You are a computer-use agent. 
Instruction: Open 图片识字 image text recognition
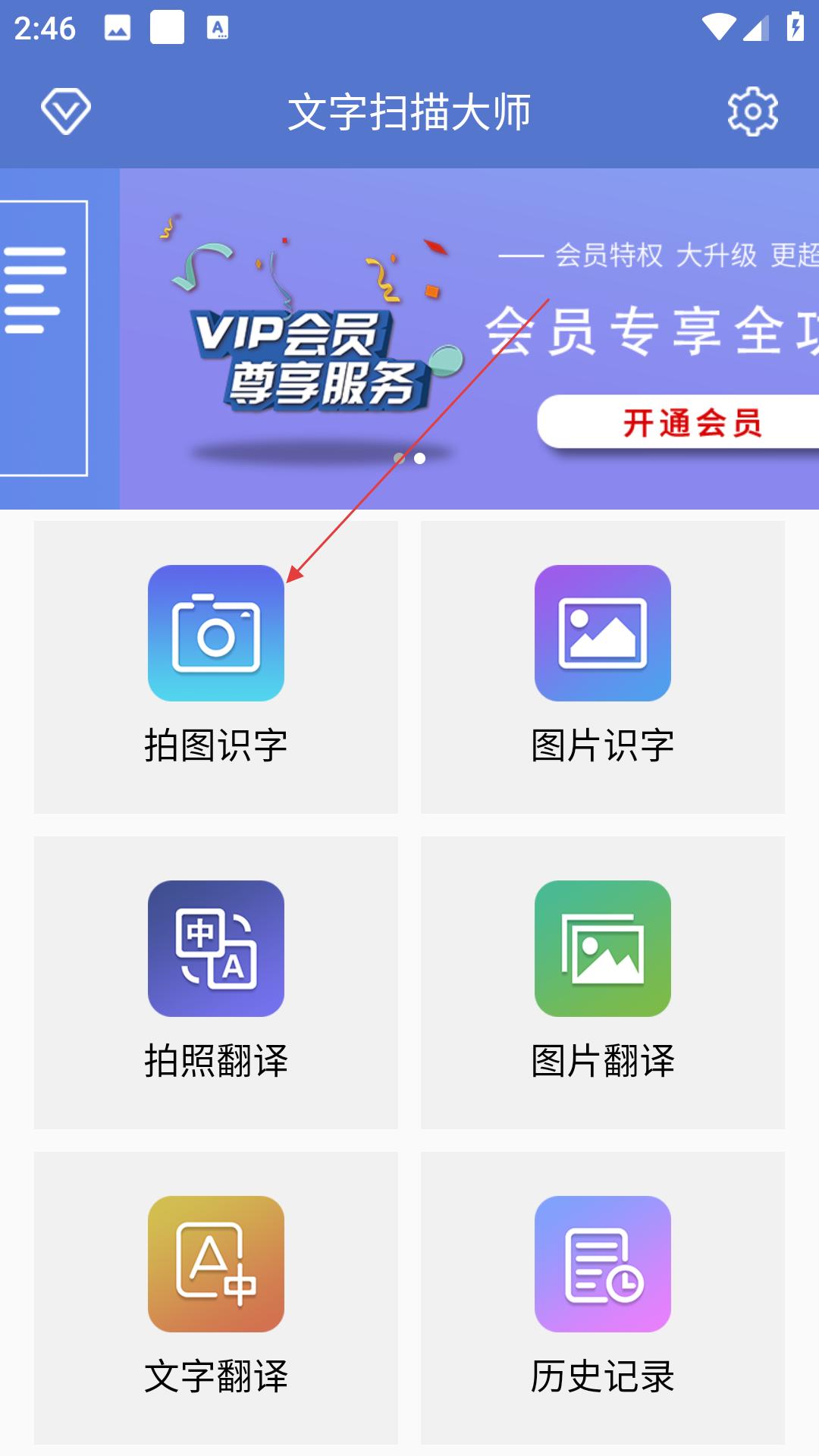[x=603, y=666]
